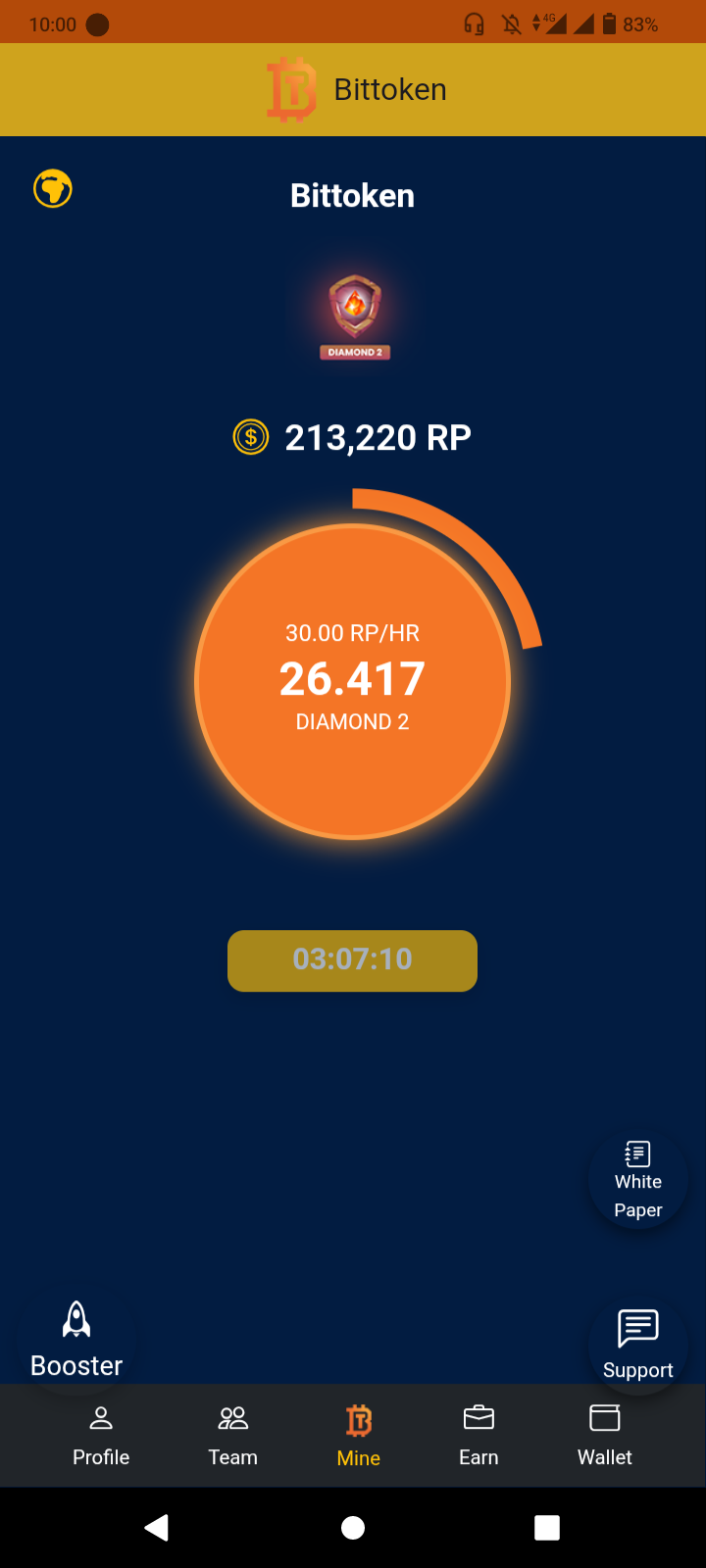Go back with the system back button

157,1527
